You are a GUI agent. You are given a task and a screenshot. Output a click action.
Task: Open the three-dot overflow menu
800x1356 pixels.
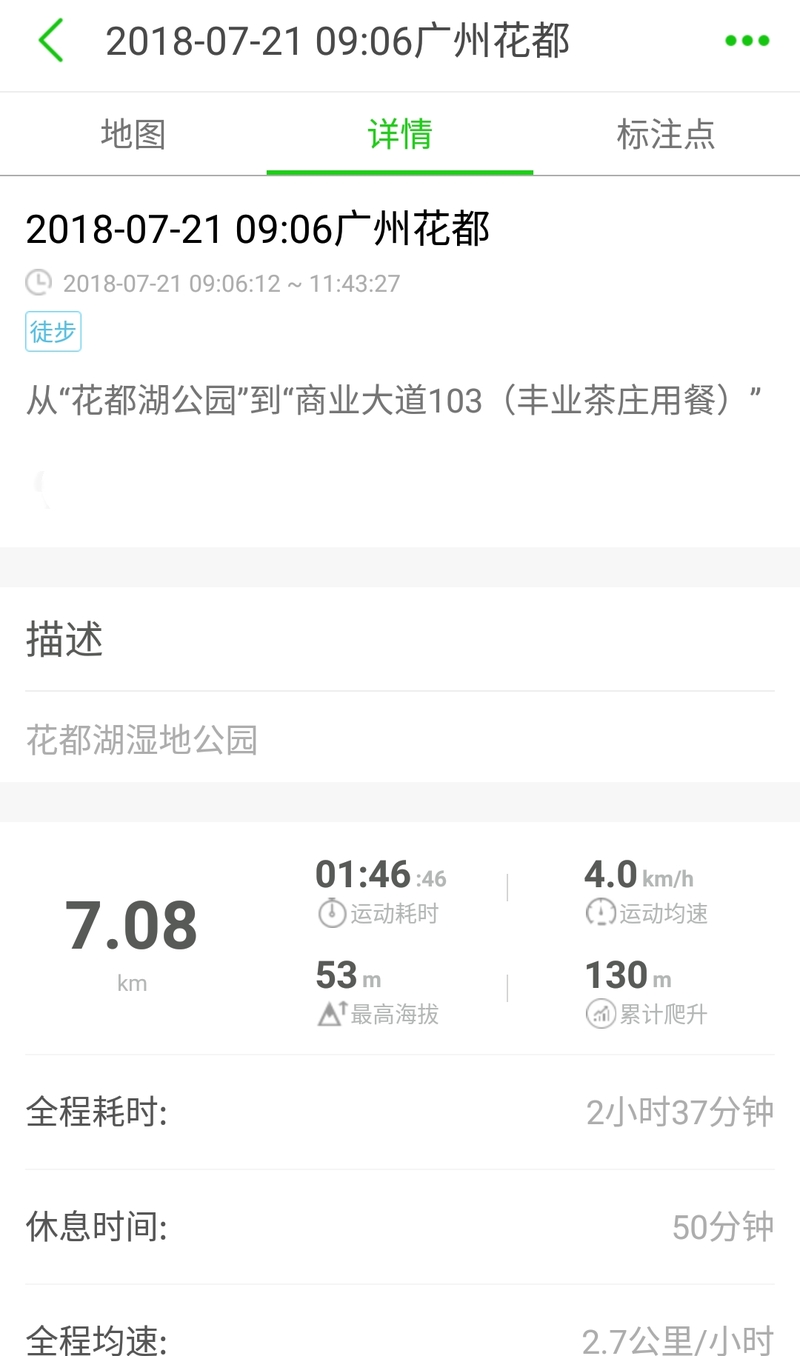pos(747,42)
